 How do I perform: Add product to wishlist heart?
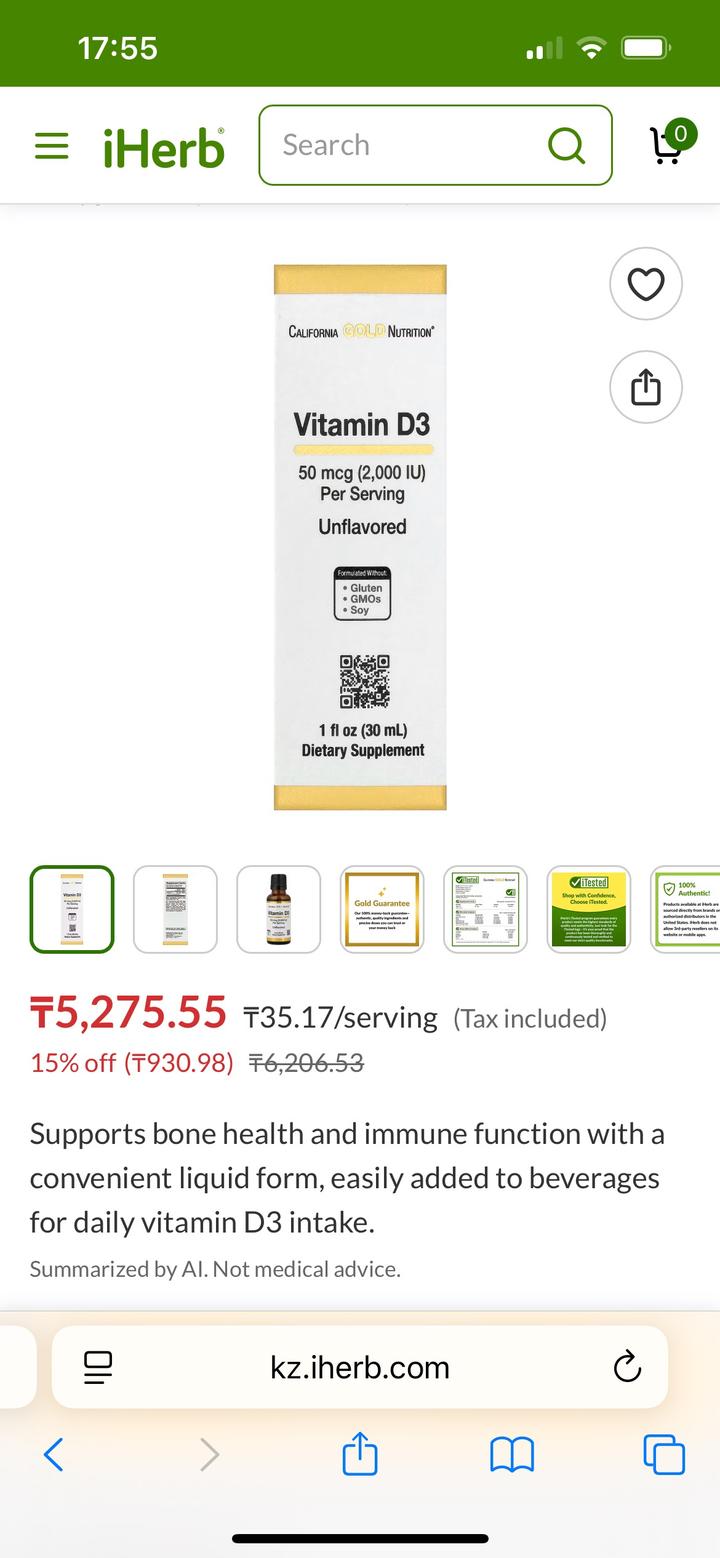tap(646, 284)
